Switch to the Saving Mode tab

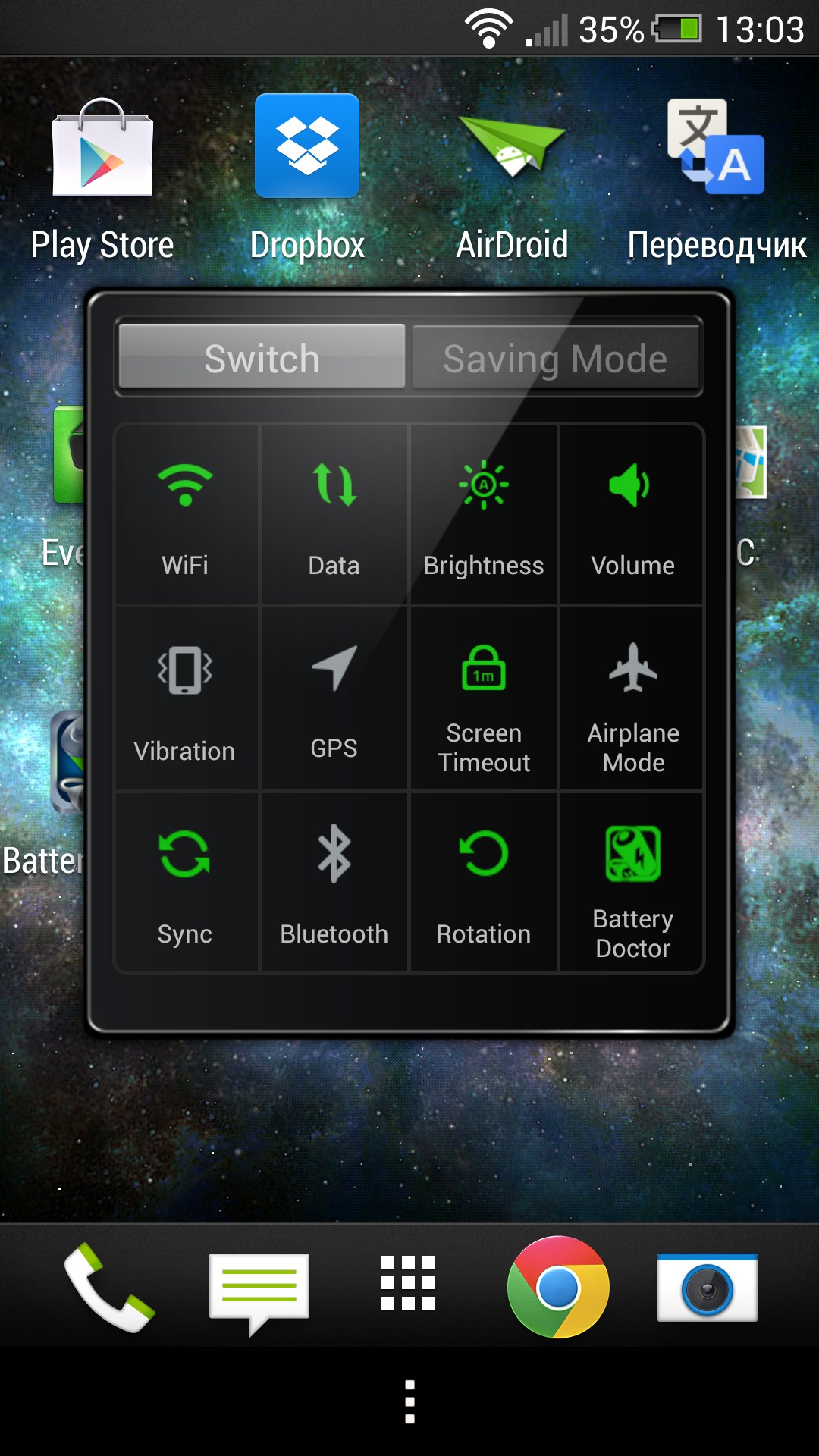[x=555, y=358]
